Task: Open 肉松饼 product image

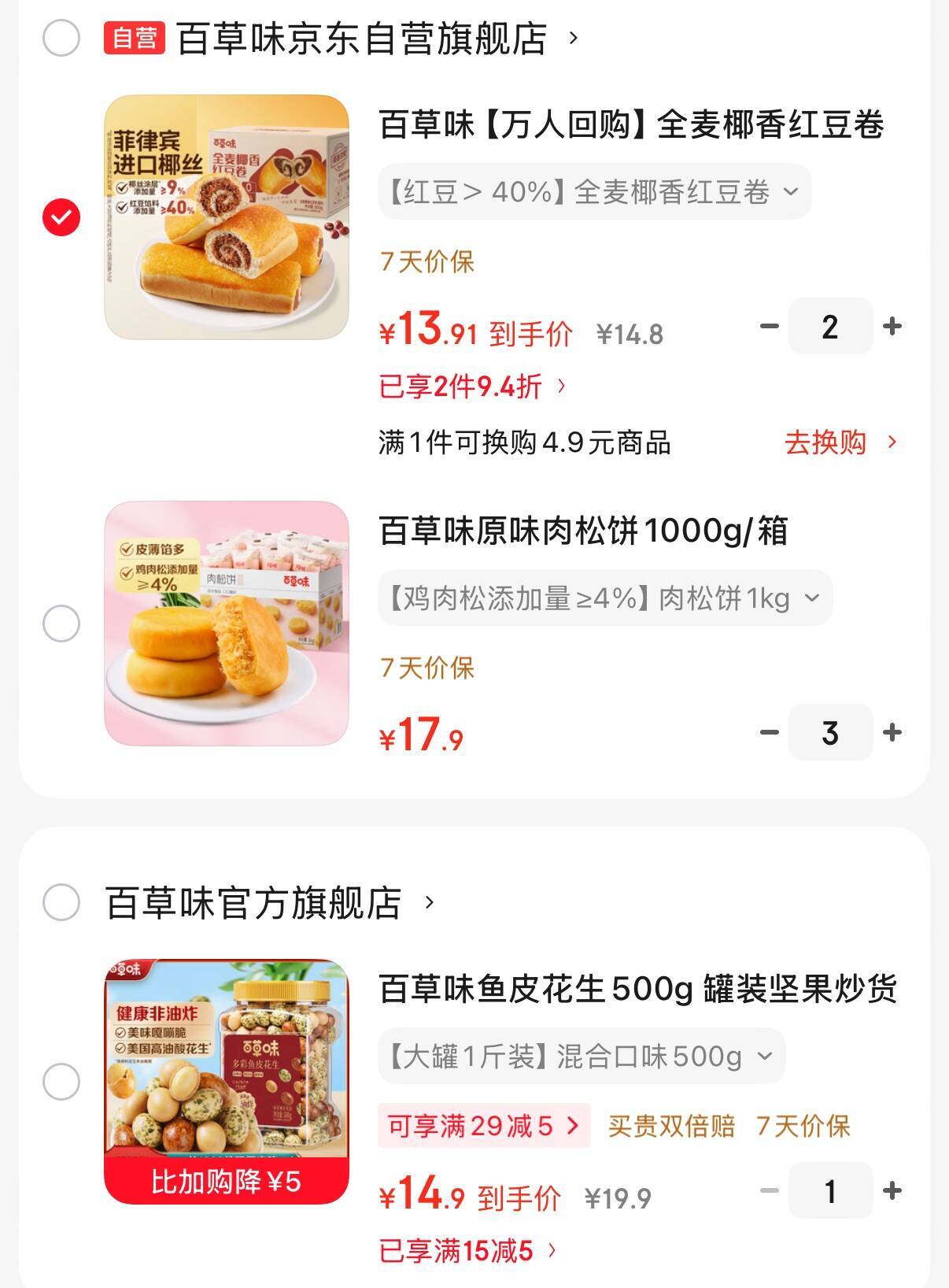Action: pyautogui.click(x=227, y=624)
